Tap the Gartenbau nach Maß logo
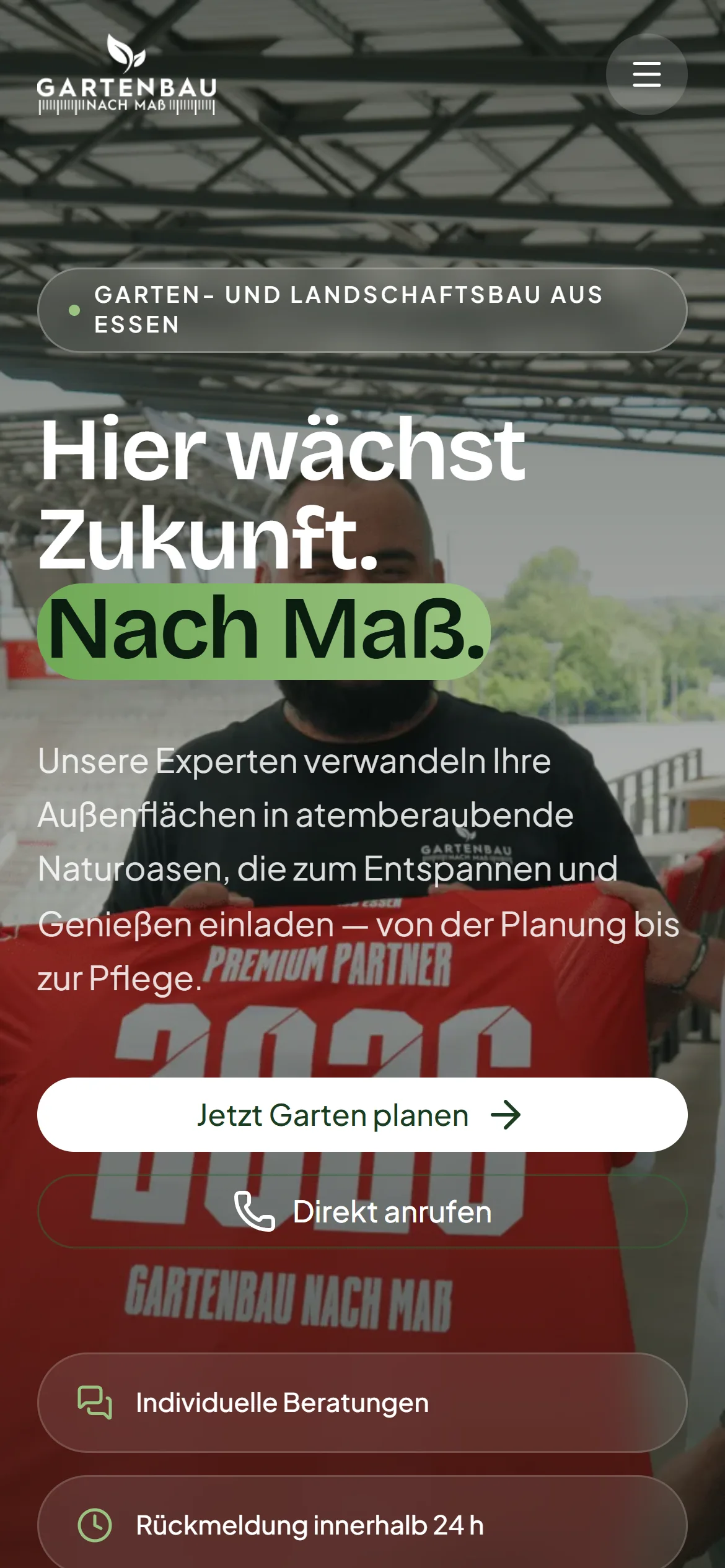Image resolution: width=725 pixels, height=1568 pixels. pos(126,74)
